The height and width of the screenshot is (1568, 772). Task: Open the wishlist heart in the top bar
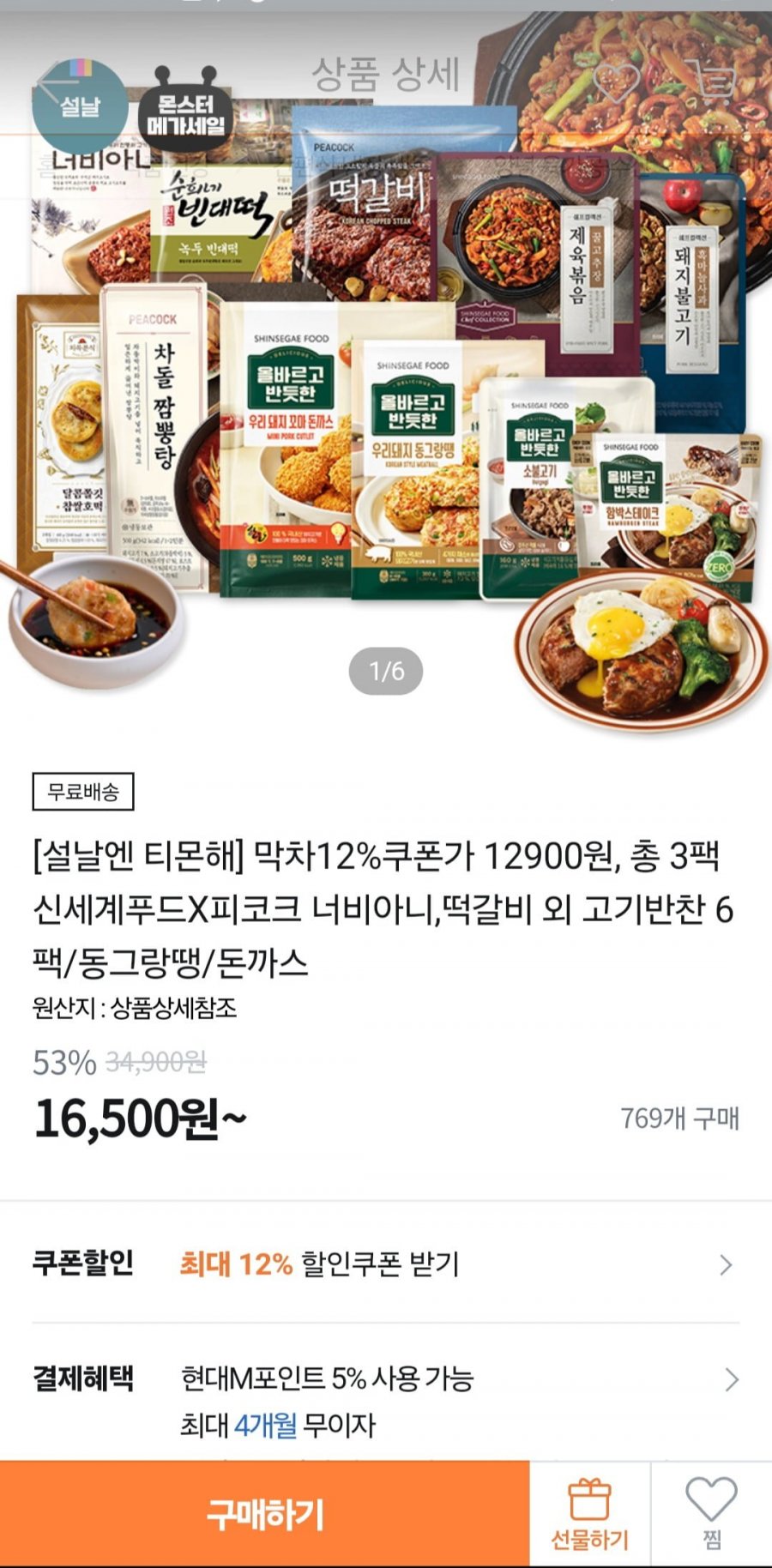click(x=617, y=82)
